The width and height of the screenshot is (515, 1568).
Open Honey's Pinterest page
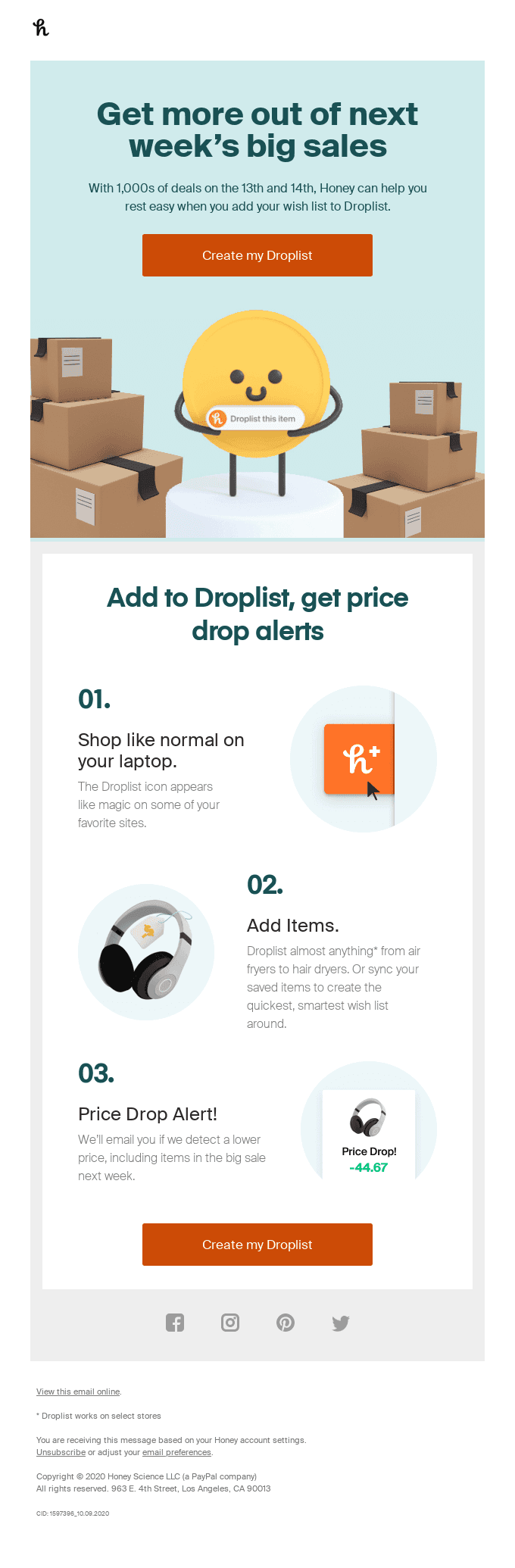point(286,1323)
